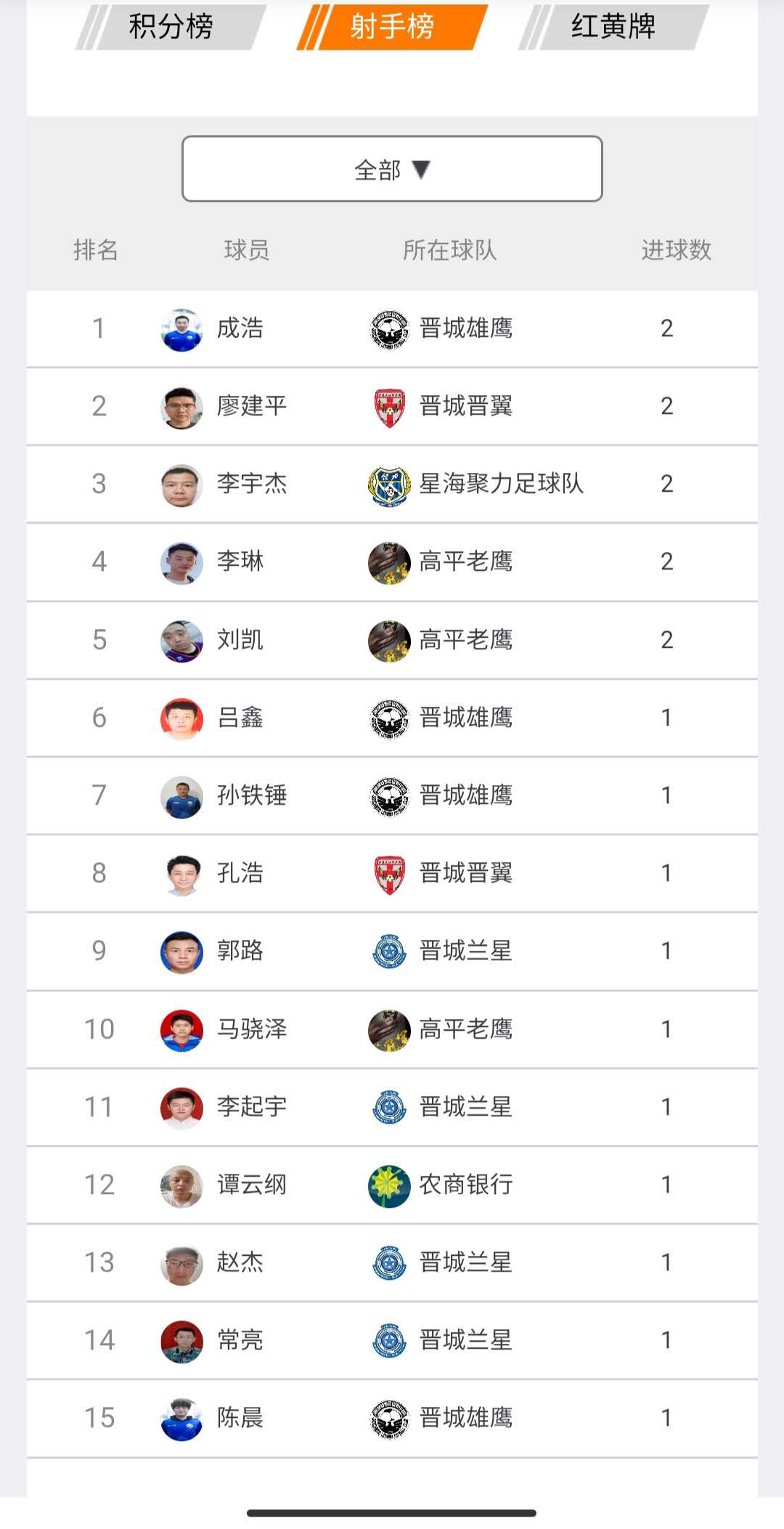This screenshot has width=784, height=1529.
Task: Select the 晋城晋翼 red club logo beside 廖建平
Action: click(389, 406)
